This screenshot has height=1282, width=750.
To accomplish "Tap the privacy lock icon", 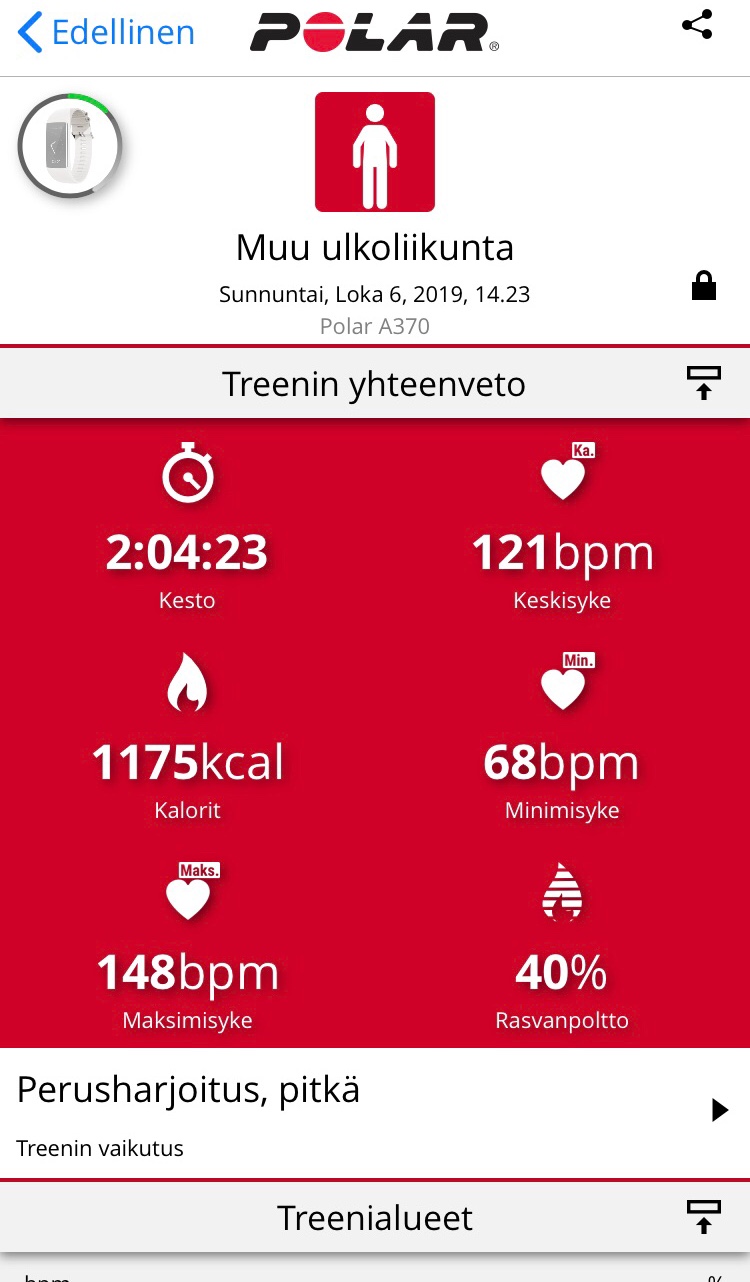I will tap(704, 286).
